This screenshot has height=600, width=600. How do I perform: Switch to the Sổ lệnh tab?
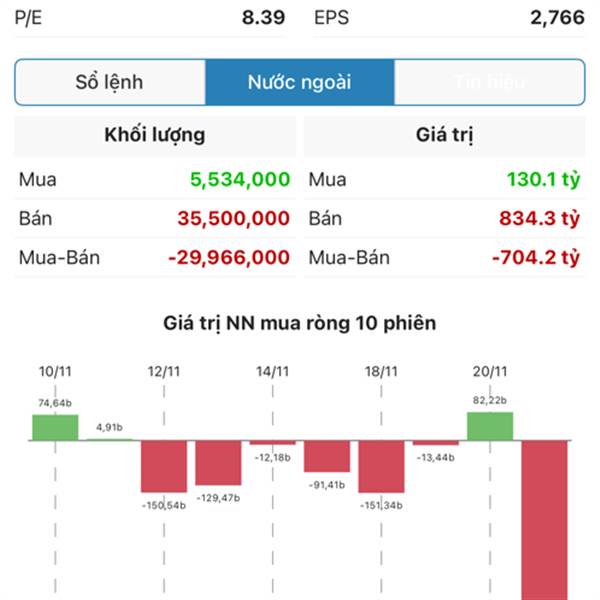click(110, 82)
